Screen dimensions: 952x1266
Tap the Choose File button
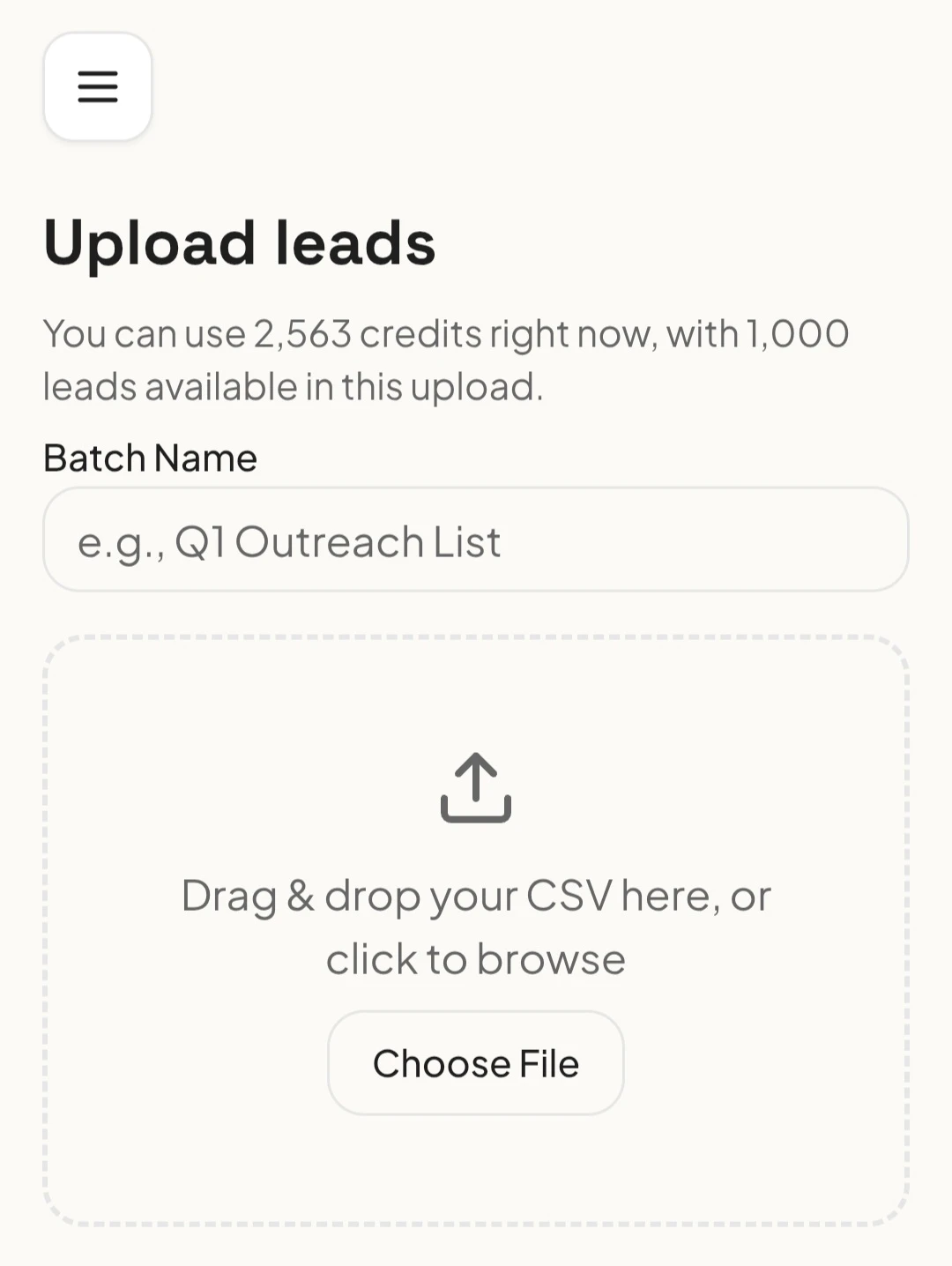(x=475, y=1062)
